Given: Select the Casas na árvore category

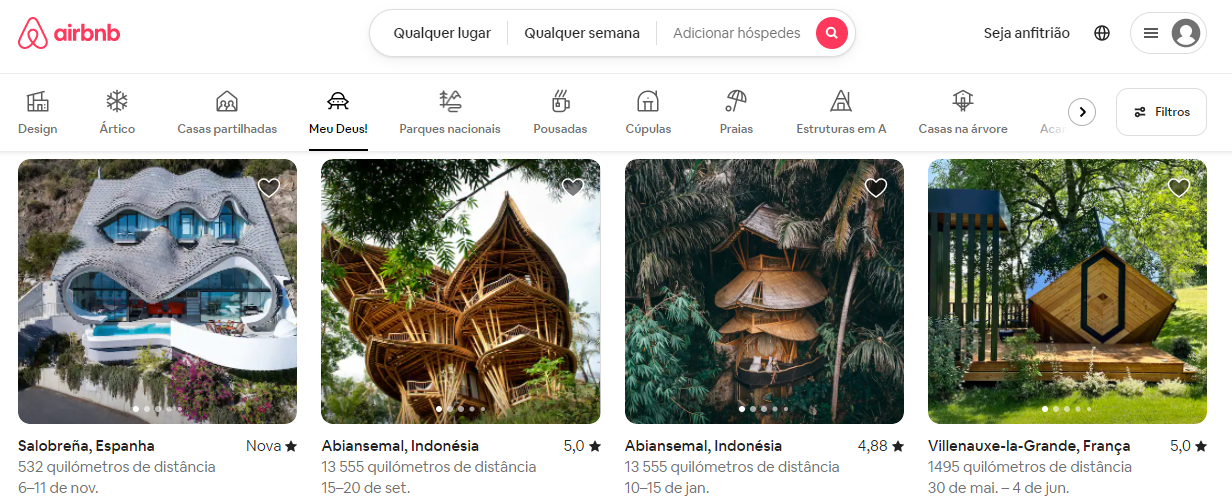Looking at the screenshot, I should [962, 112].
